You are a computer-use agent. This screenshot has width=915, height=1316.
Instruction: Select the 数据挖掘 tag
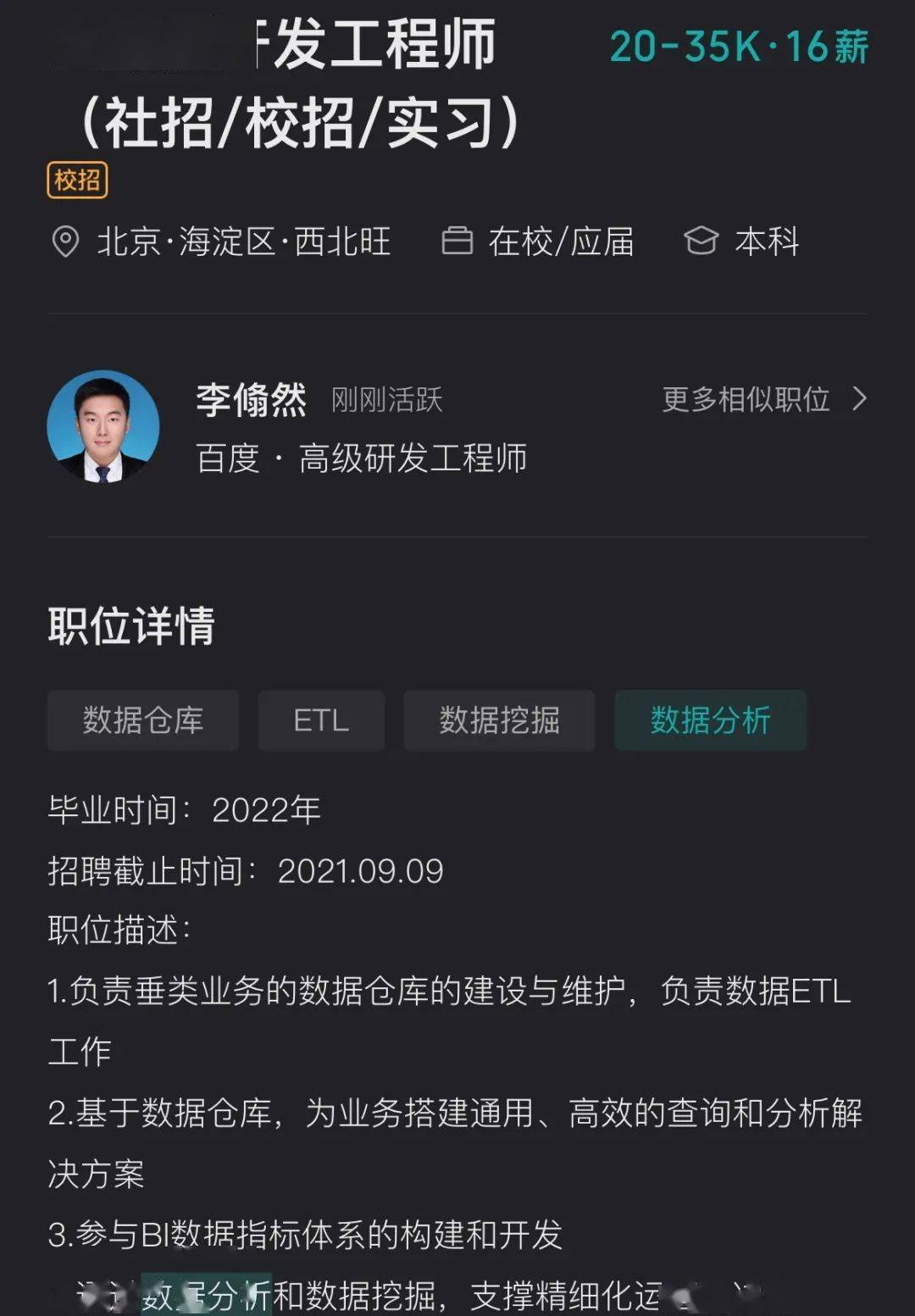499,721
